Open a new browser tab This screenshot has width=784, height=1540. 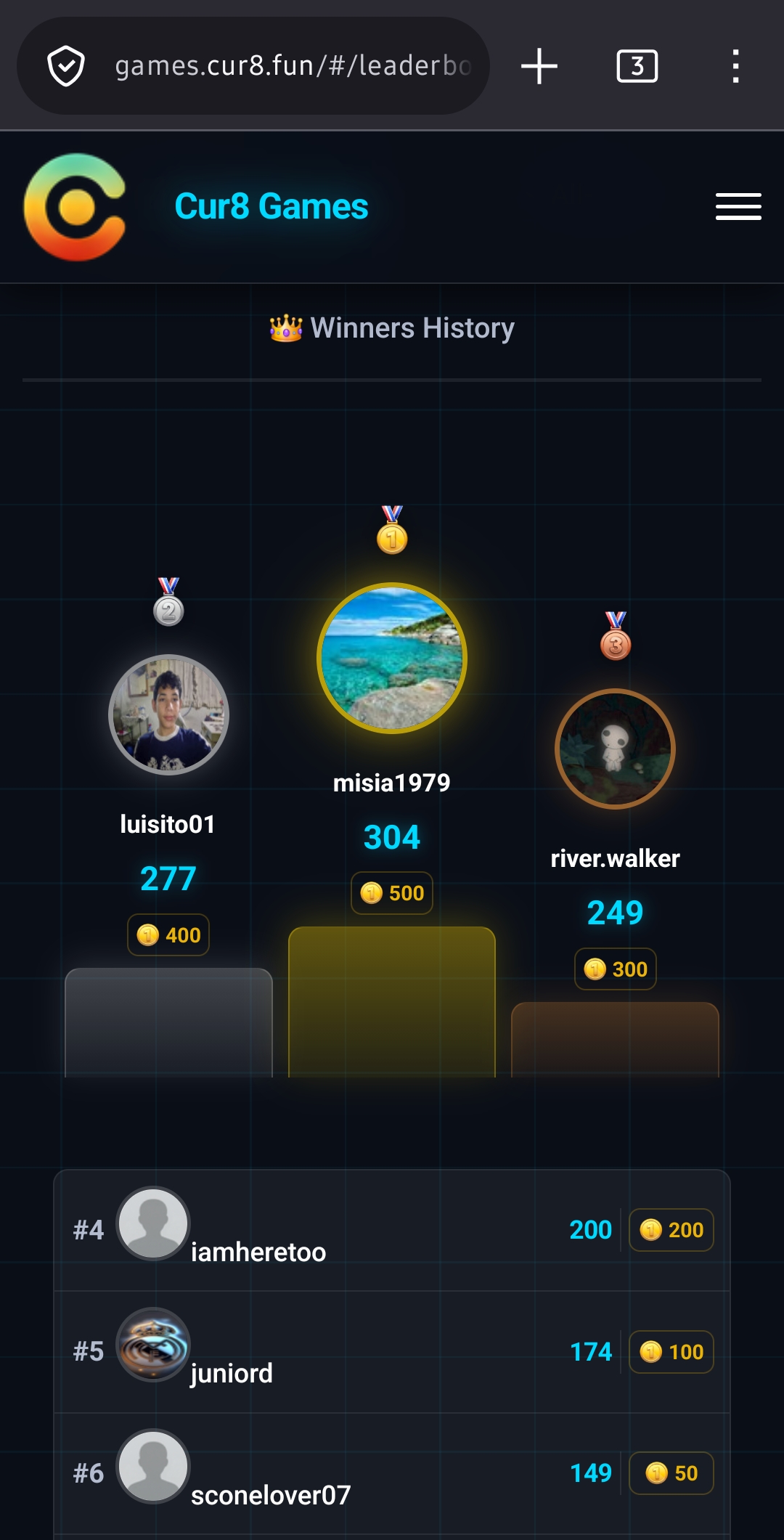coord(539,66)
